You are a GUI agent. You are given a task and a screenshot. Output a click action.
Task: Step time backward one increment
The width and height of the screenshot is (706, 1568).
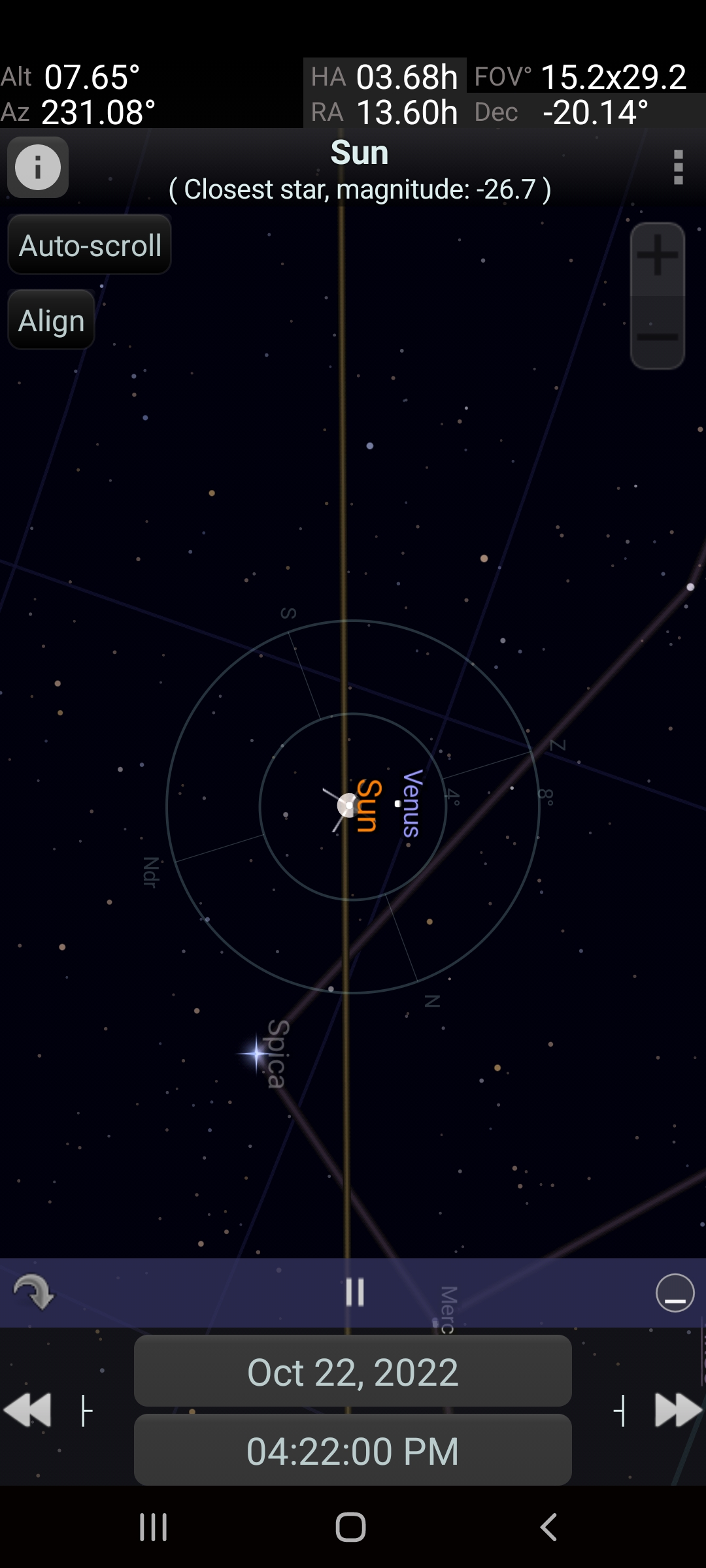click(86, 1411)
